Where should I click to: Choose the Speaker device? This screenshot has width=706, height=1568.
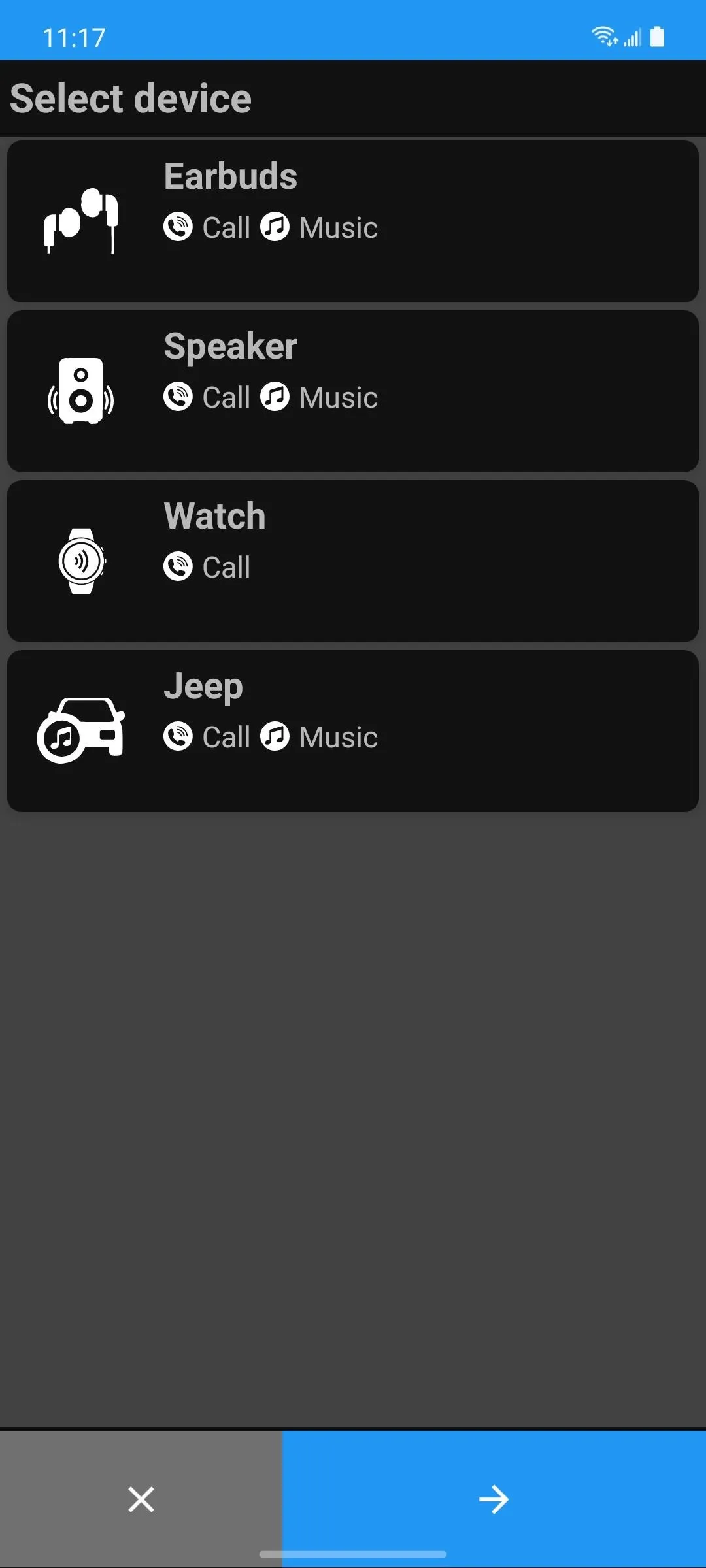click(x=353, y=391)
